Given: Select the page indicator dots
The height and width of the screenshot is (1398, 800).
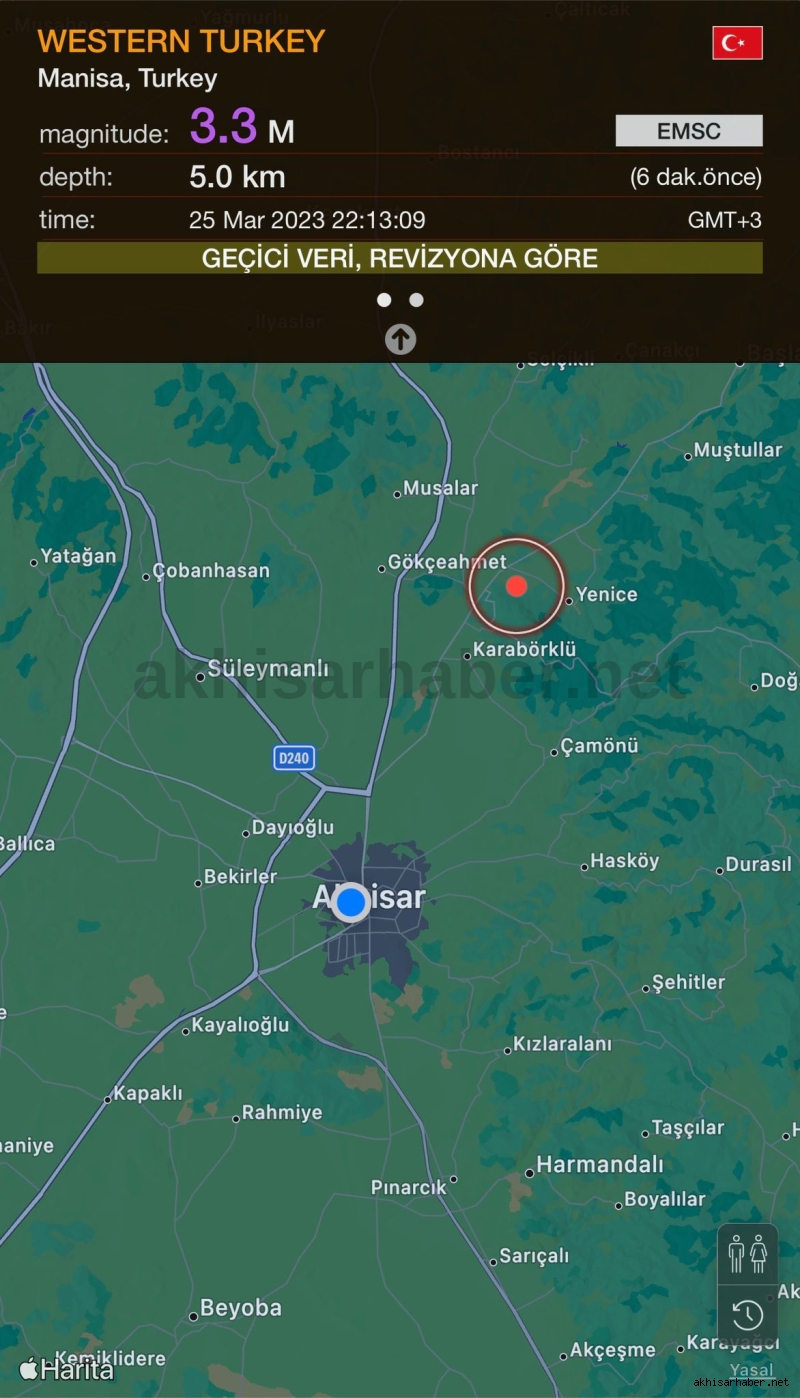Looking at the screenshot, I should (x=400, y=300).
